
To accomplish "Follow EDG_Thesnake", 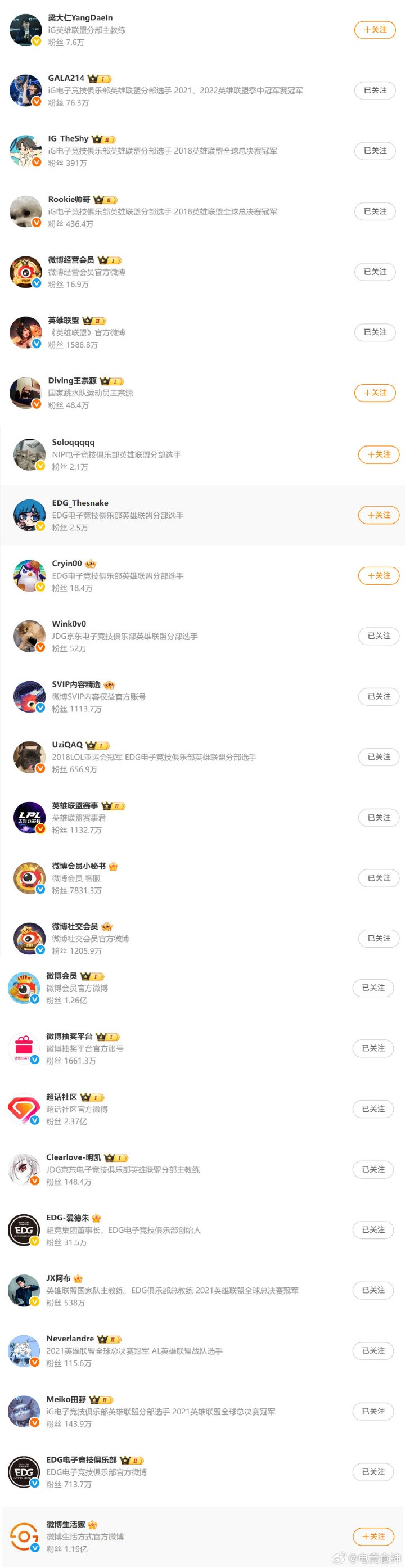I will [x=378, y=515].
